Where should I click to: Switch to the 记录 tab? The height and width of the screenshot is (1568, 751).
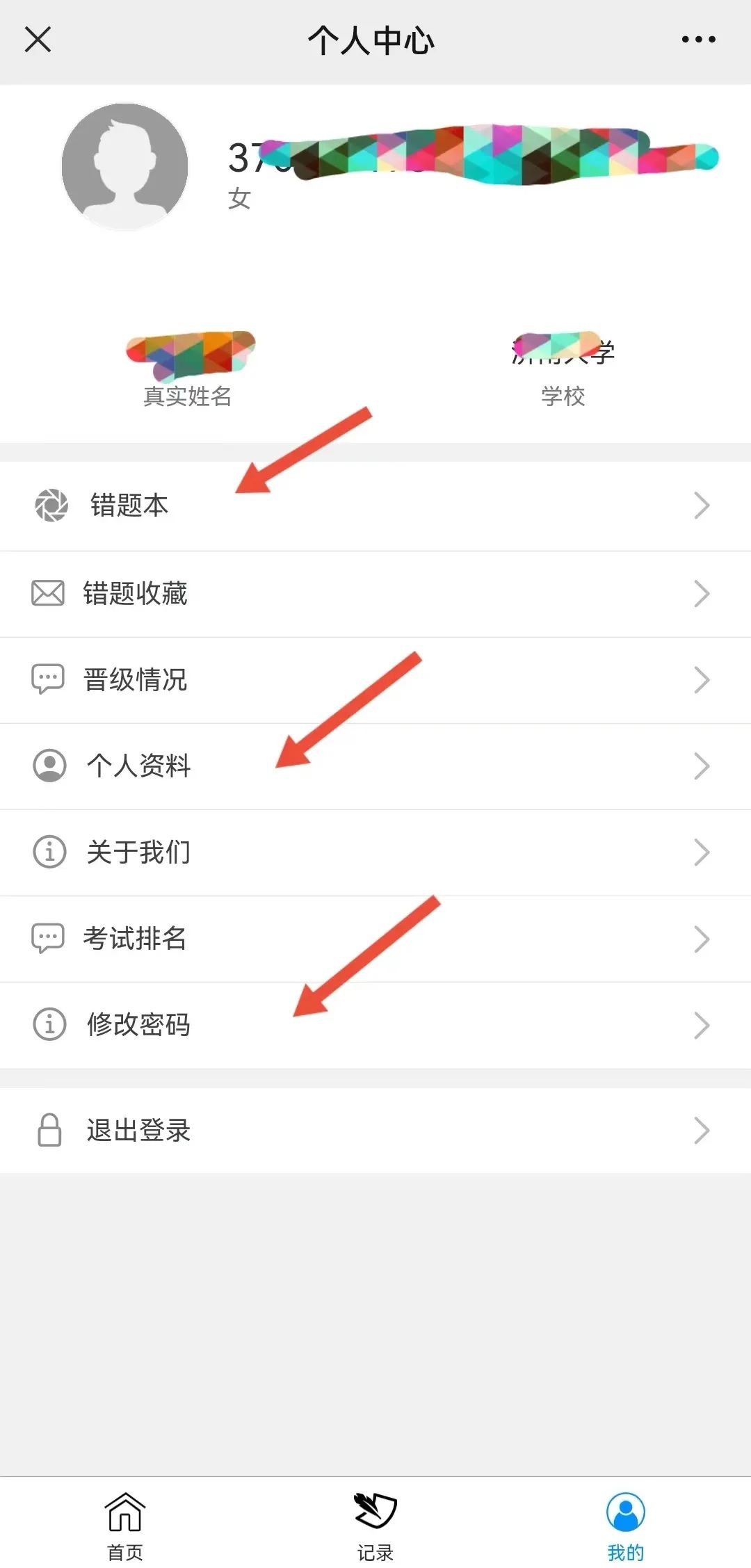[375, 1523]
